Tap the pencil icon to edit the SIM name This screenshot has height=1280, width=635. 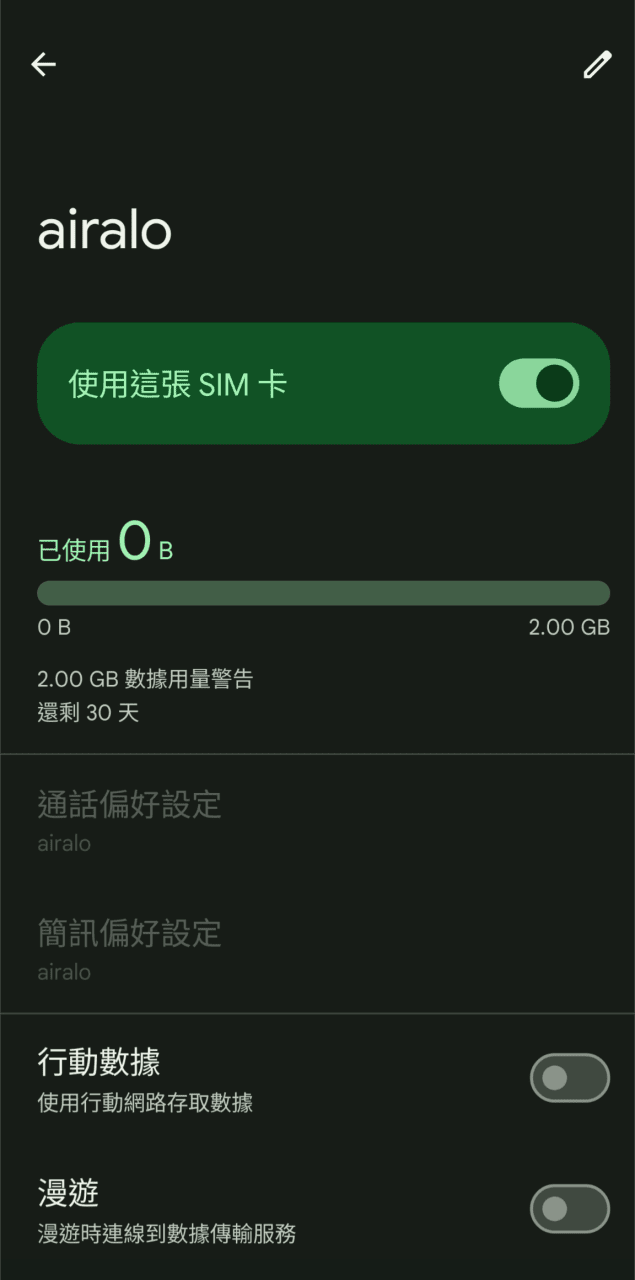(x=597, y=65)
